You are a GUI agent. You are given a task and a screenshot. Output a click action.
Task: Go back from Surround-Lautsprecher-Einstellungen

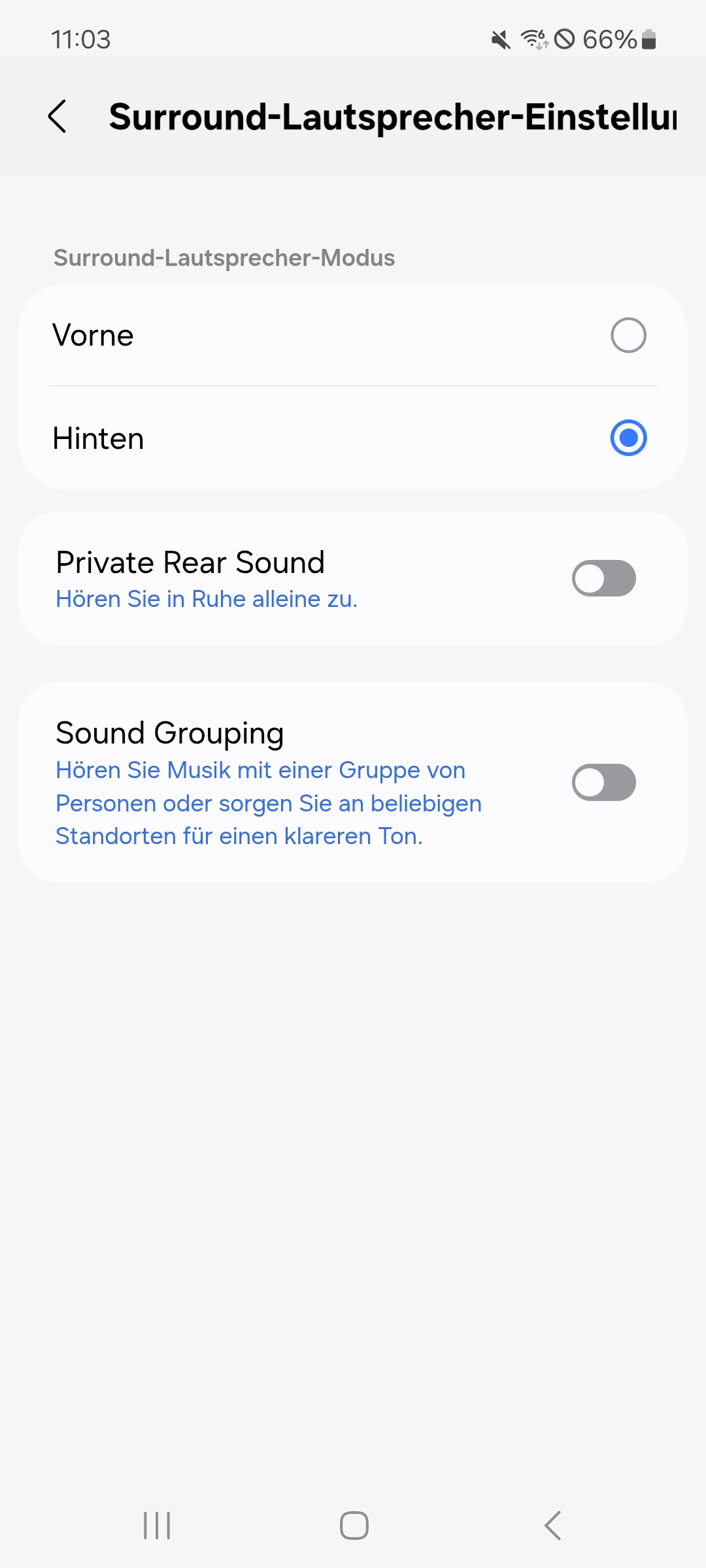(58, 117)
